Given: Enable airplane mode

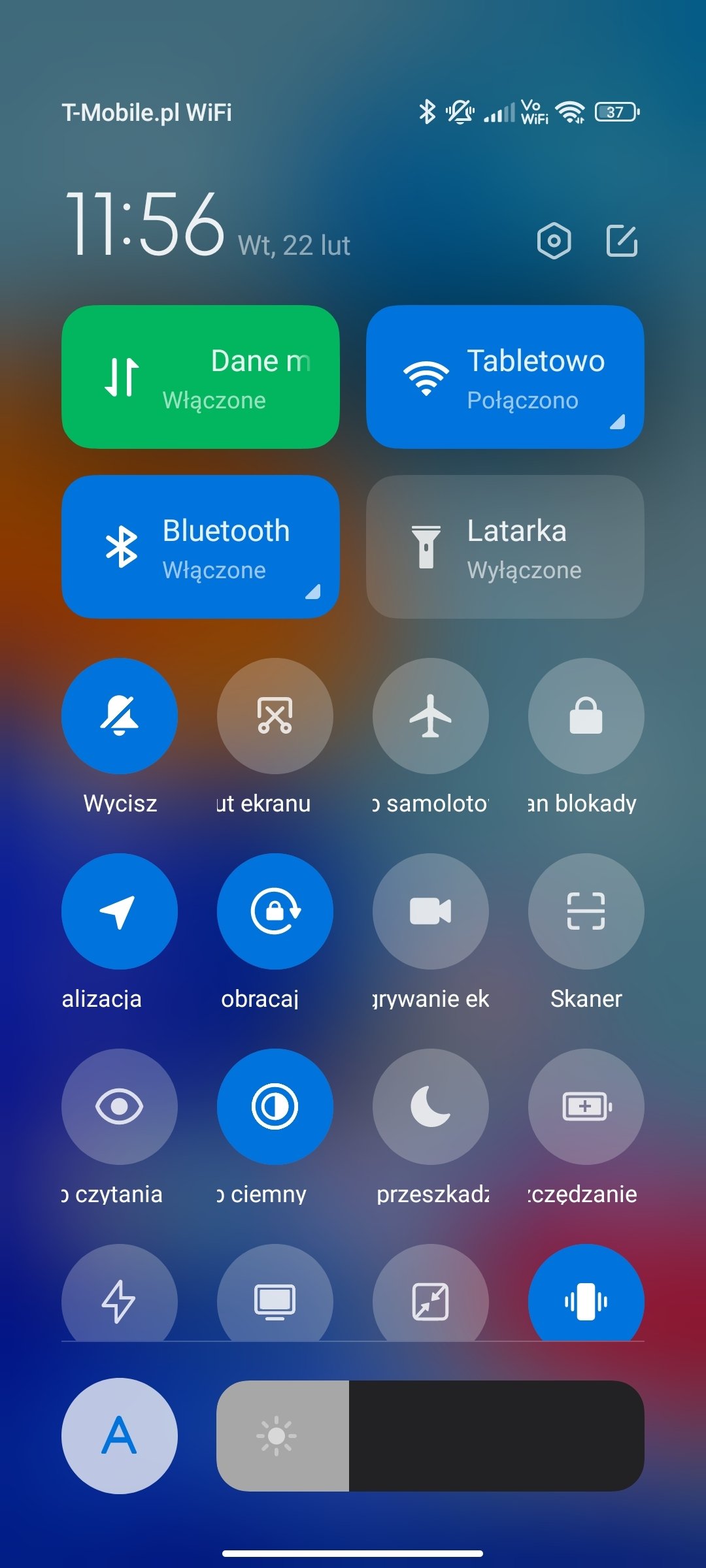Looking at the screenshot, I should point(431,716).
